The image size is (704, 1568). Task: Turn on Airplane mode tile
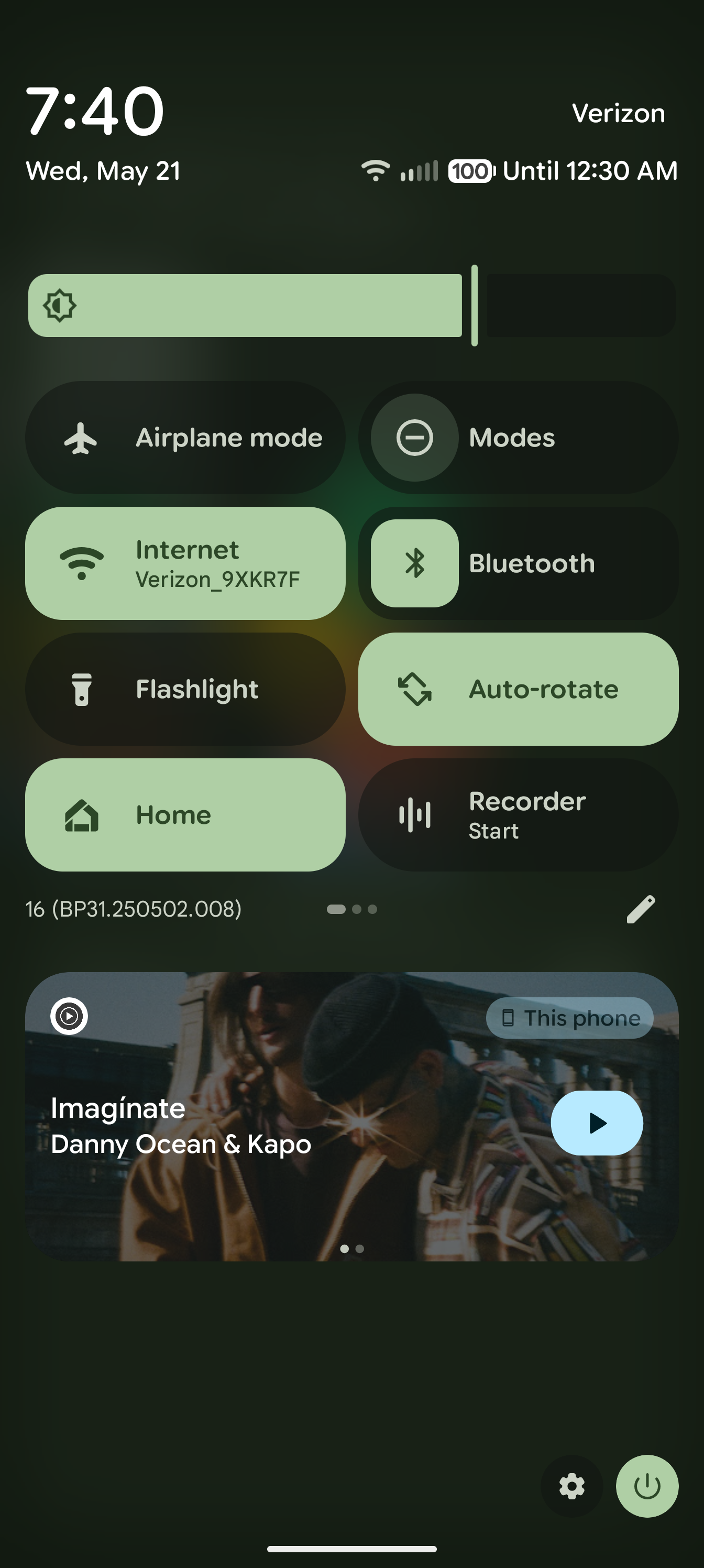pos(185,438)
